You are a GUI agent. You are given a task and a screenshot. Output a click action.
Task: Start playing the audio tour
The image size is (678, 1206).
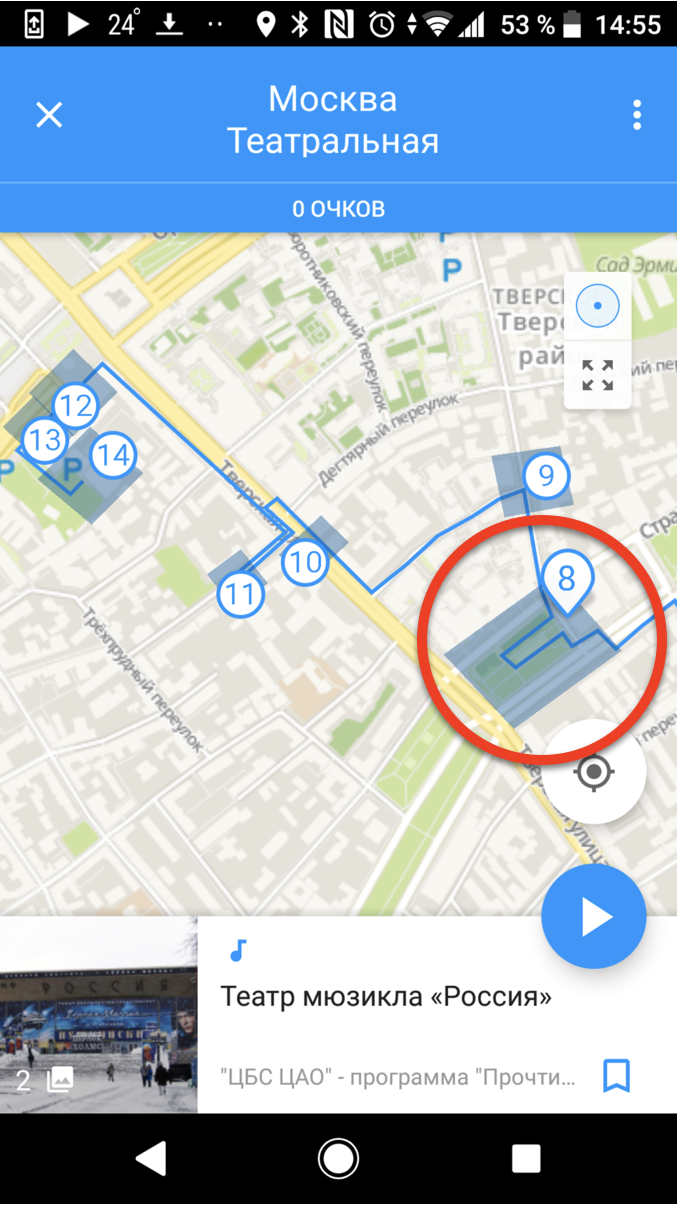point(594,916)
